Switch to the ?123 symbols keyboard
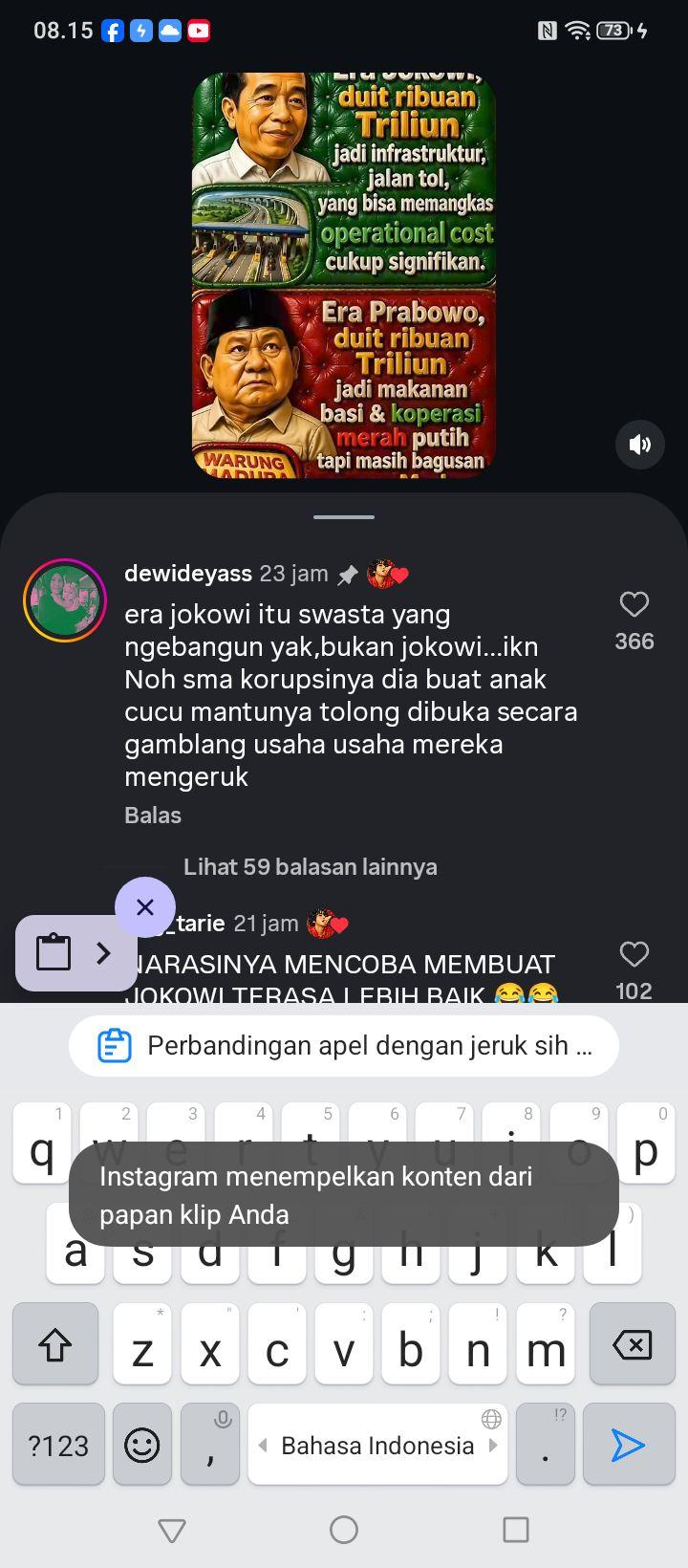This screenshot has height=1568, width=688. click(x=58, y=1445)
